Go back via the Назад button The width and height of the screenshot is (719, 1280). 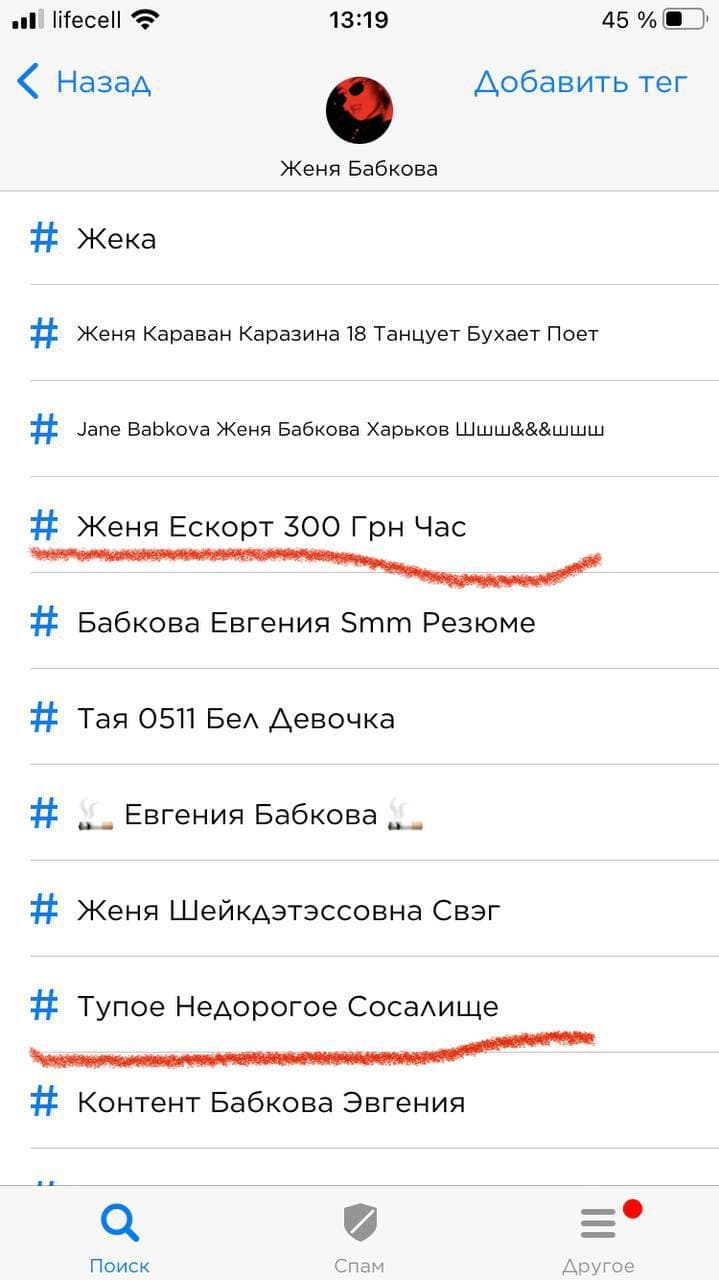[85, 82]
